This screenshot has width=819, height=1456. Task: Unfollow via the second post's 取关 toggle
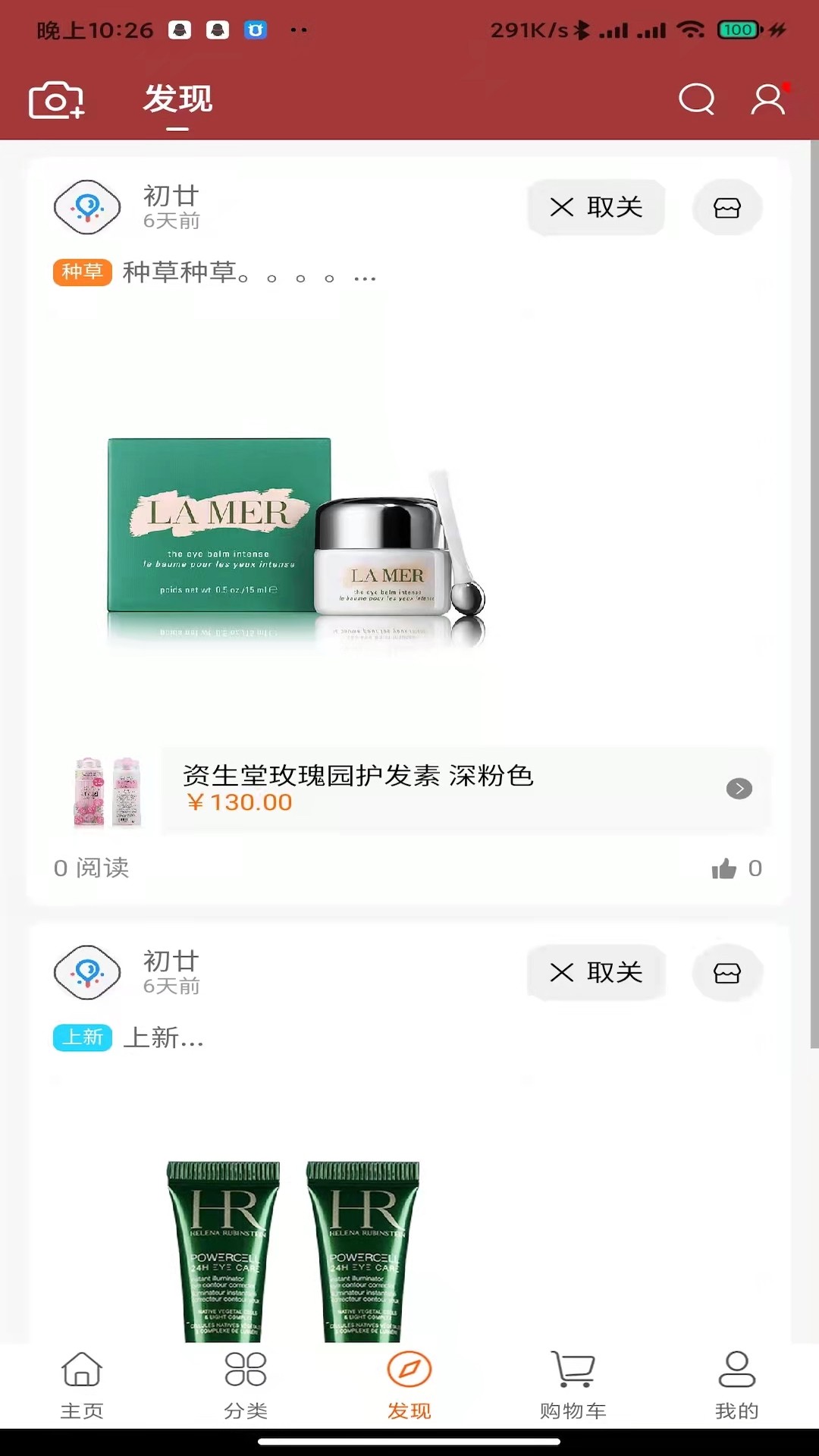click(597, 973)
